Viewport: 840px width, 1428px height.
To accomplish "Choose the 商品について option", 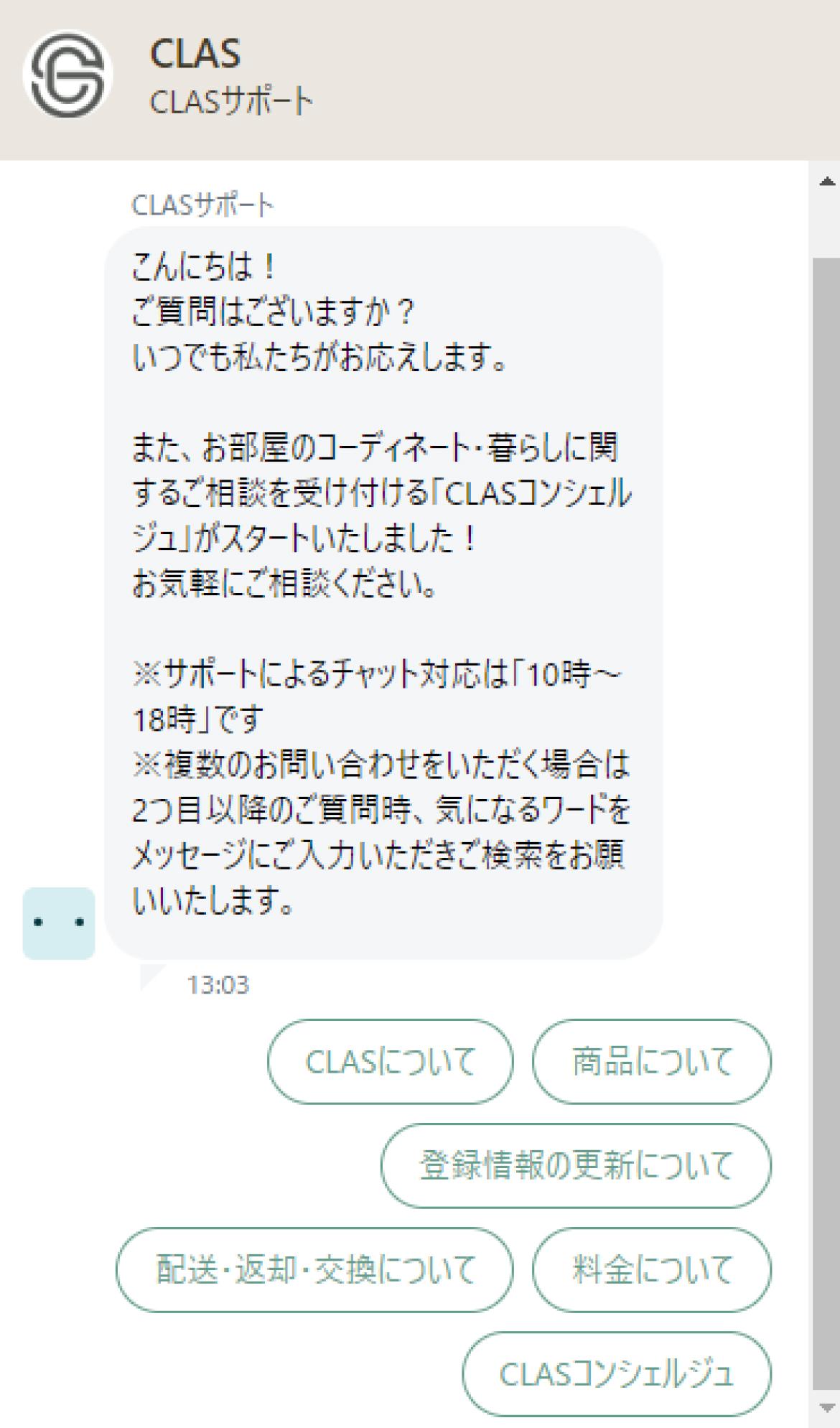I will [651, 1061].
